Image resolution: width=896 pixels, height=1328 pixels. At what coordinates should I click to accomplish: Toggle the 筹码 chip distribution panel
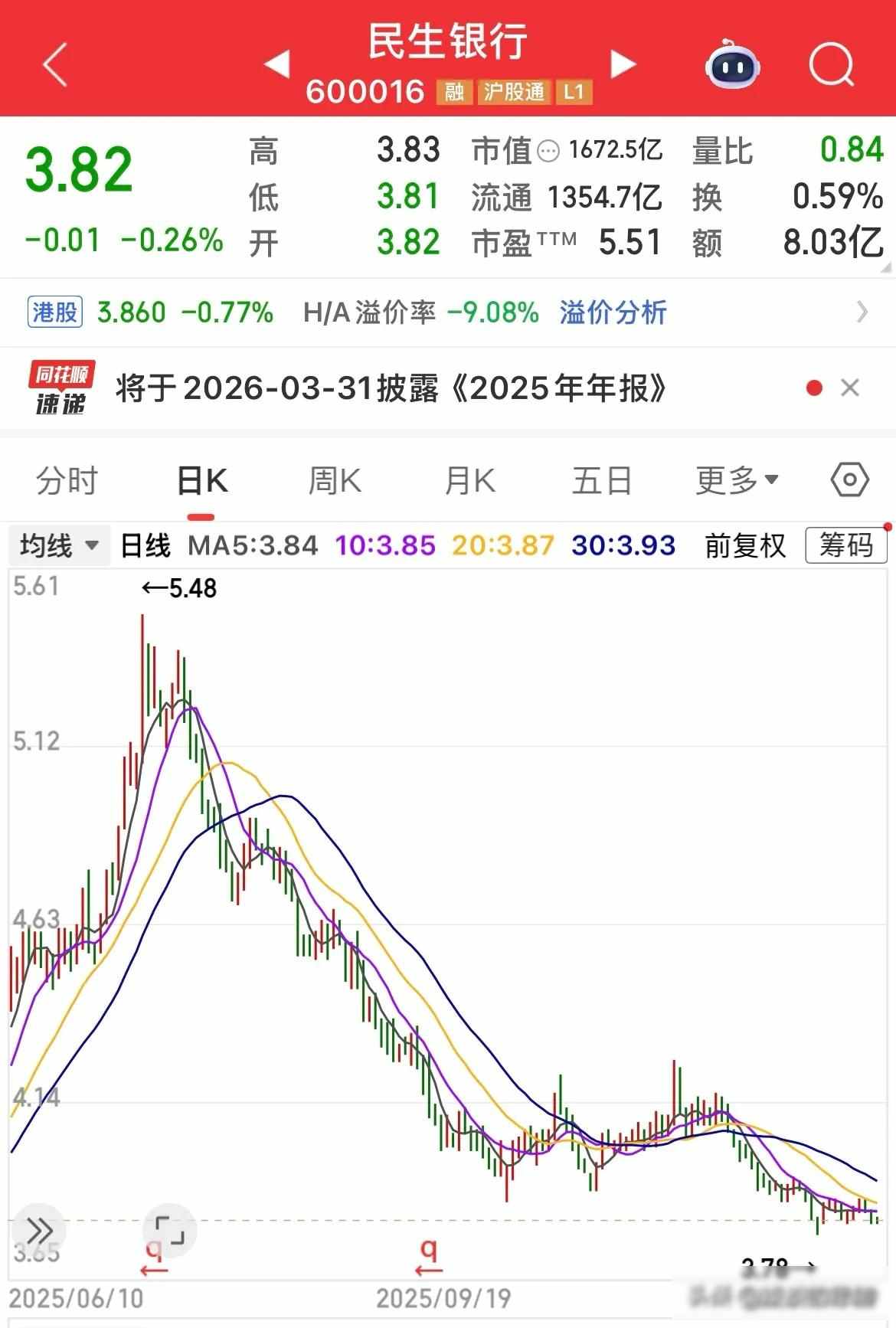point(845,545)
